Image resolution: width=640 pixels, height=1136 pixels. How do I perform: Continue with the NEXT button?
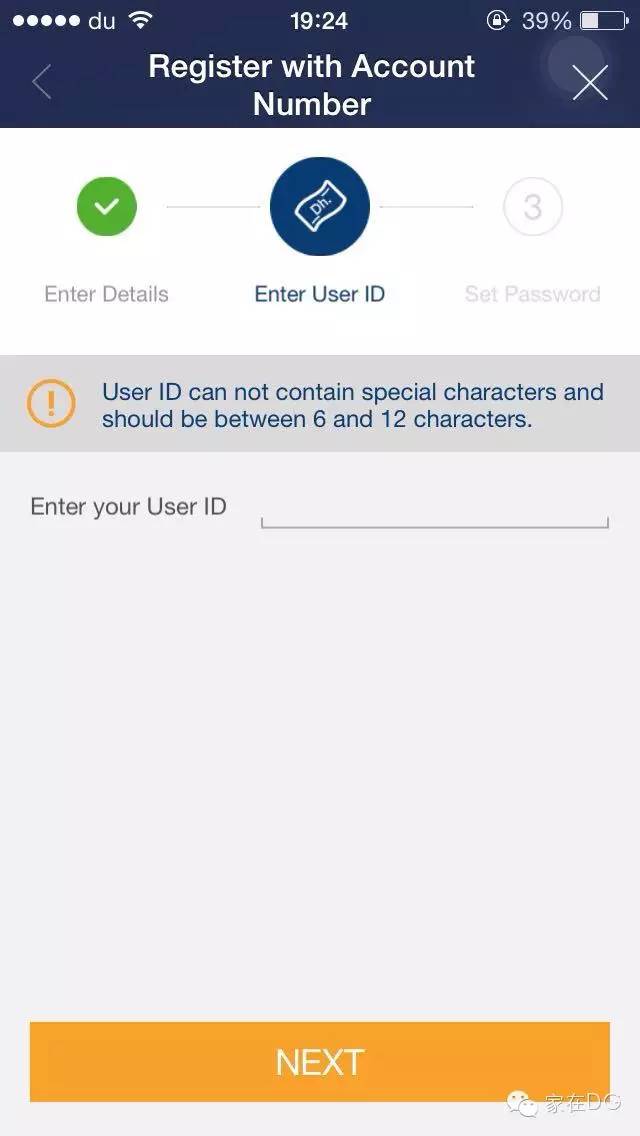320,1061
